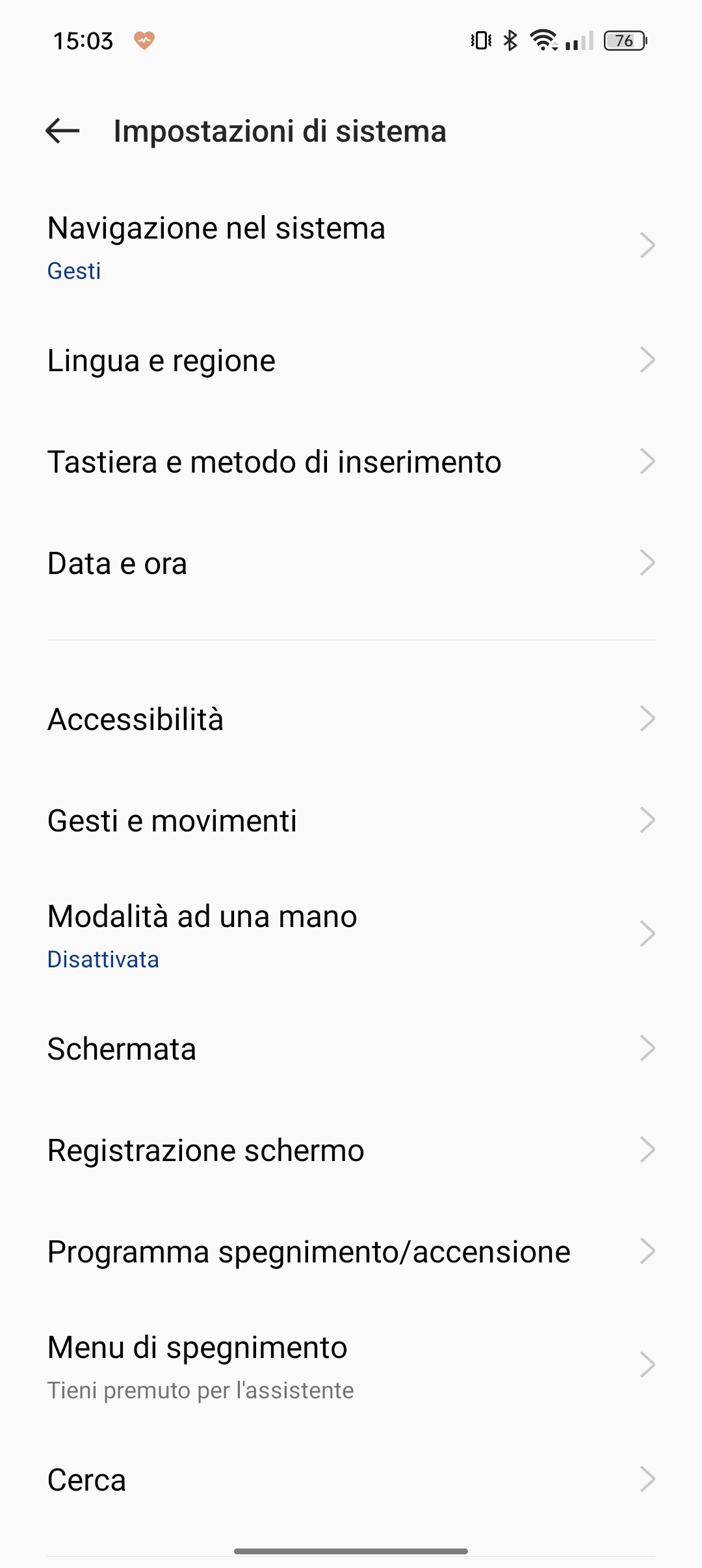The image size is (702, 1568).
Task: Open Accessibilità options
Action: click(351, 720)
